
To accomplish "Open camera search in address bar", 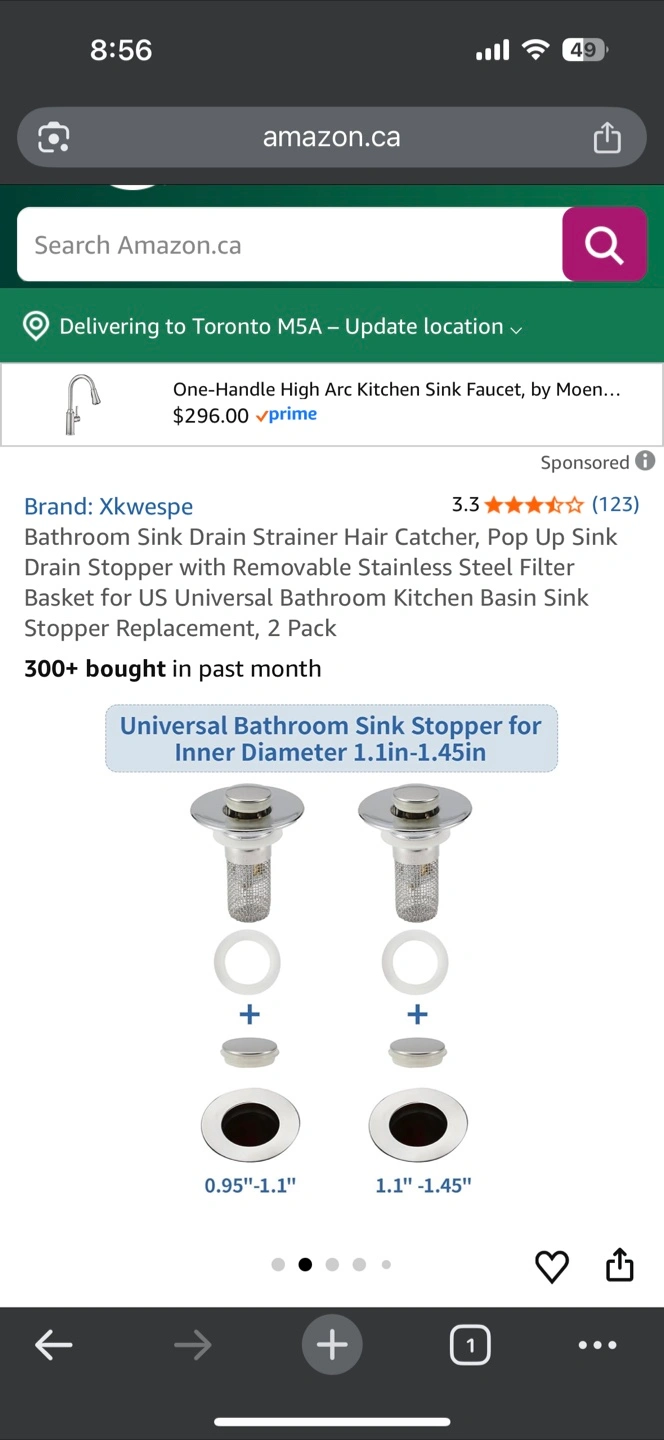I will pyautogui.click(x=54, y=137).
